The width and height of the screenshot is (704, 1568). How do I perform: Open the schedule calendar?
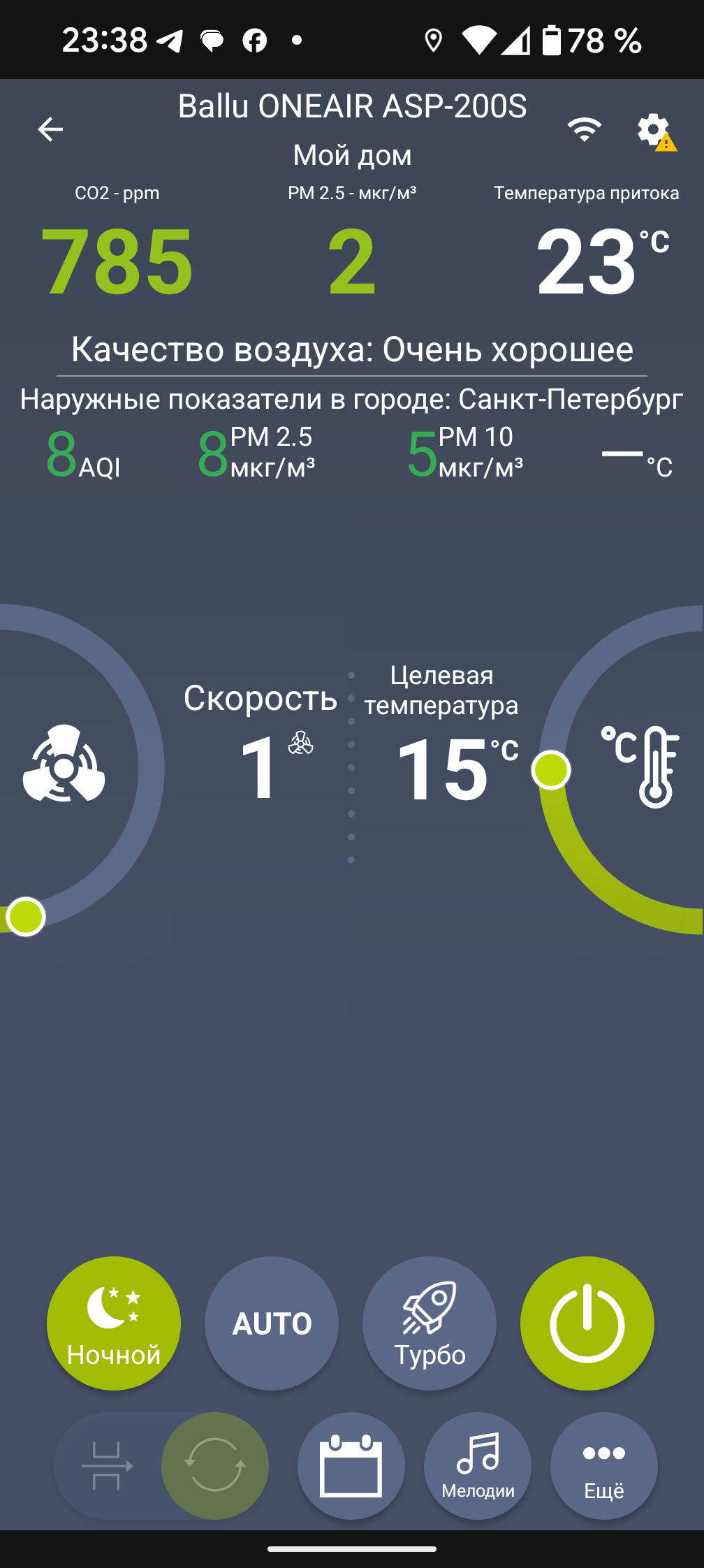point(351,1465)
